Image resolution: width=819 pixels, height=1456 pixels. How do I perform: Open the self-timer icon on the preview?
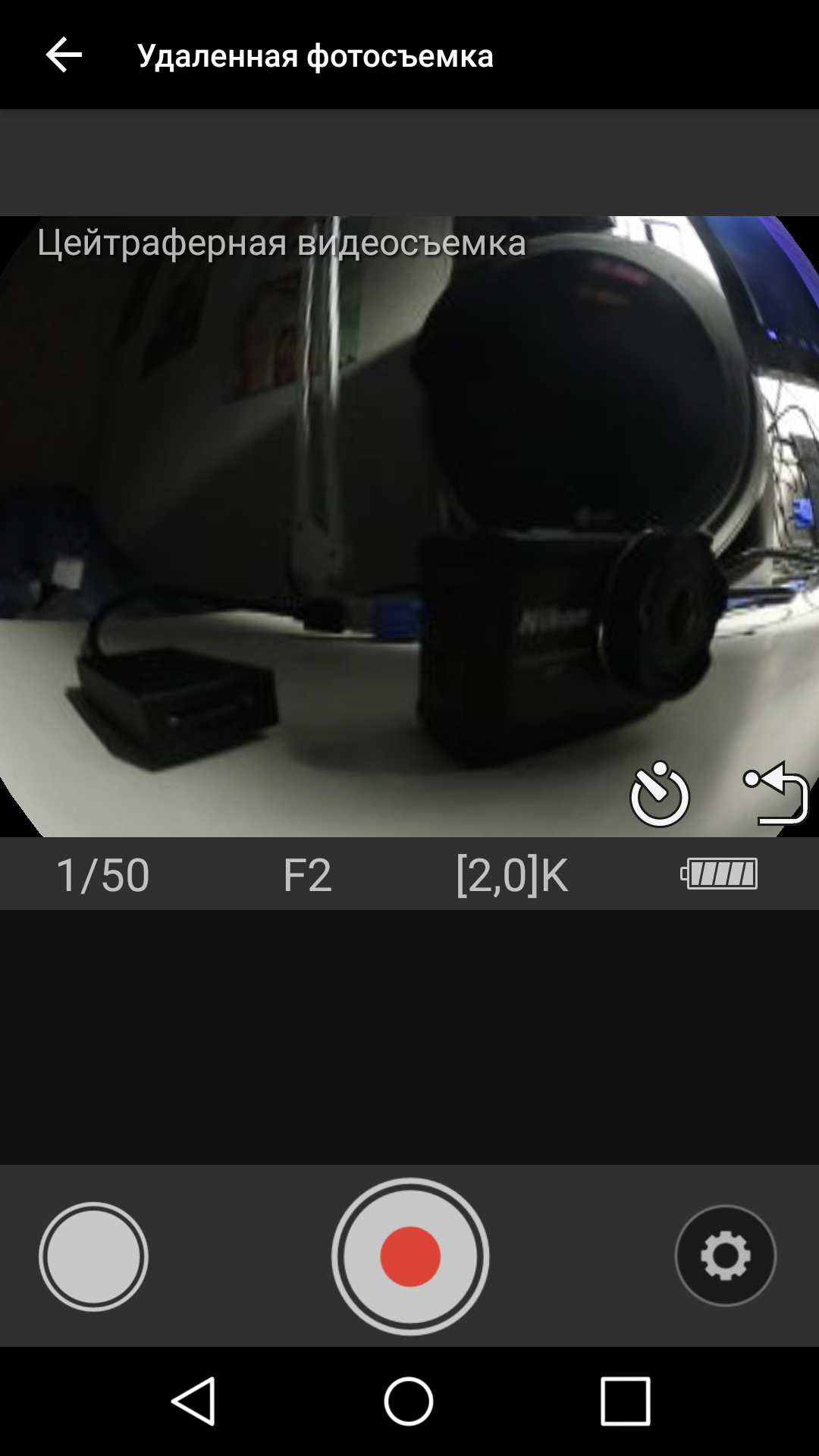(x=660, y=795)
